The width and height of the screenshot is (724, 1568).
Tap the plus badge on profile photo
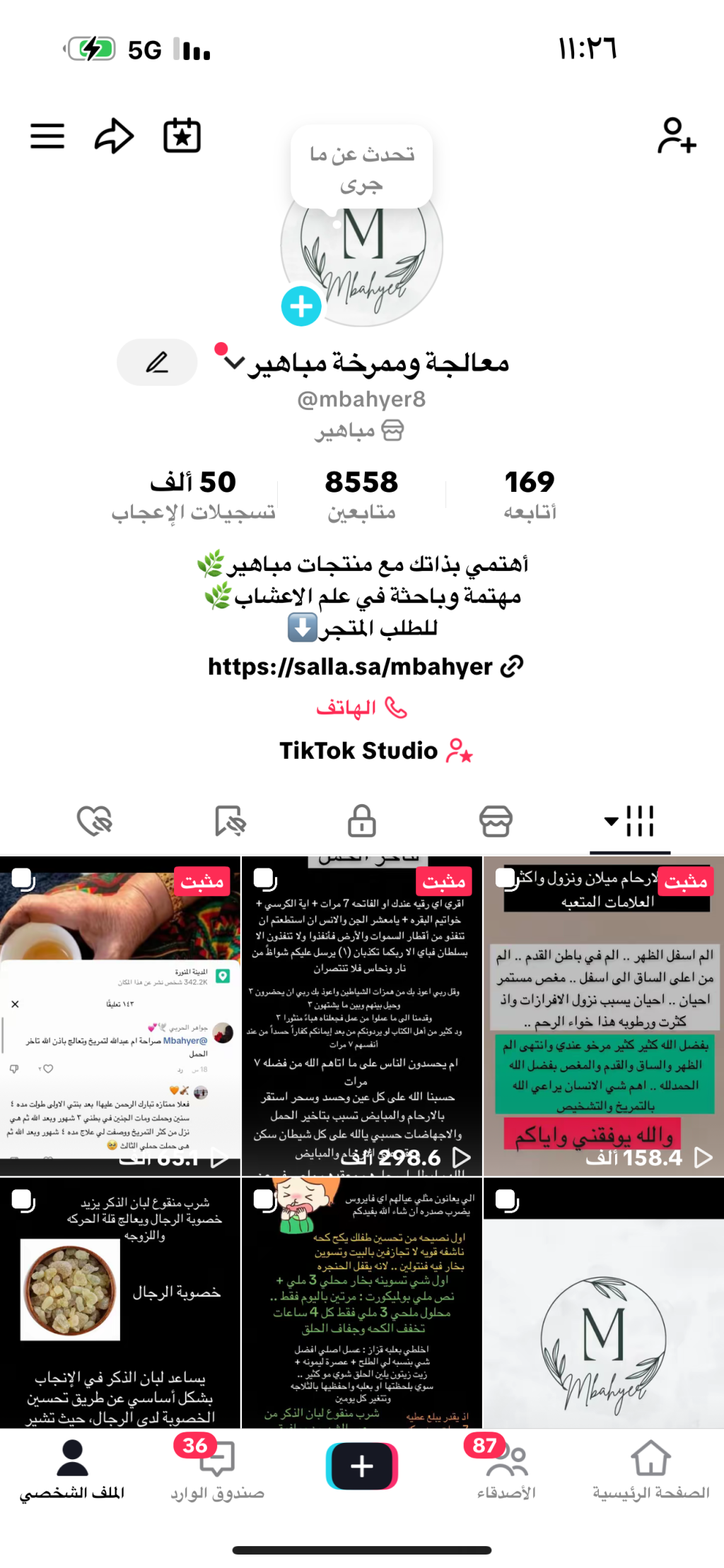[x=301, y=307]
